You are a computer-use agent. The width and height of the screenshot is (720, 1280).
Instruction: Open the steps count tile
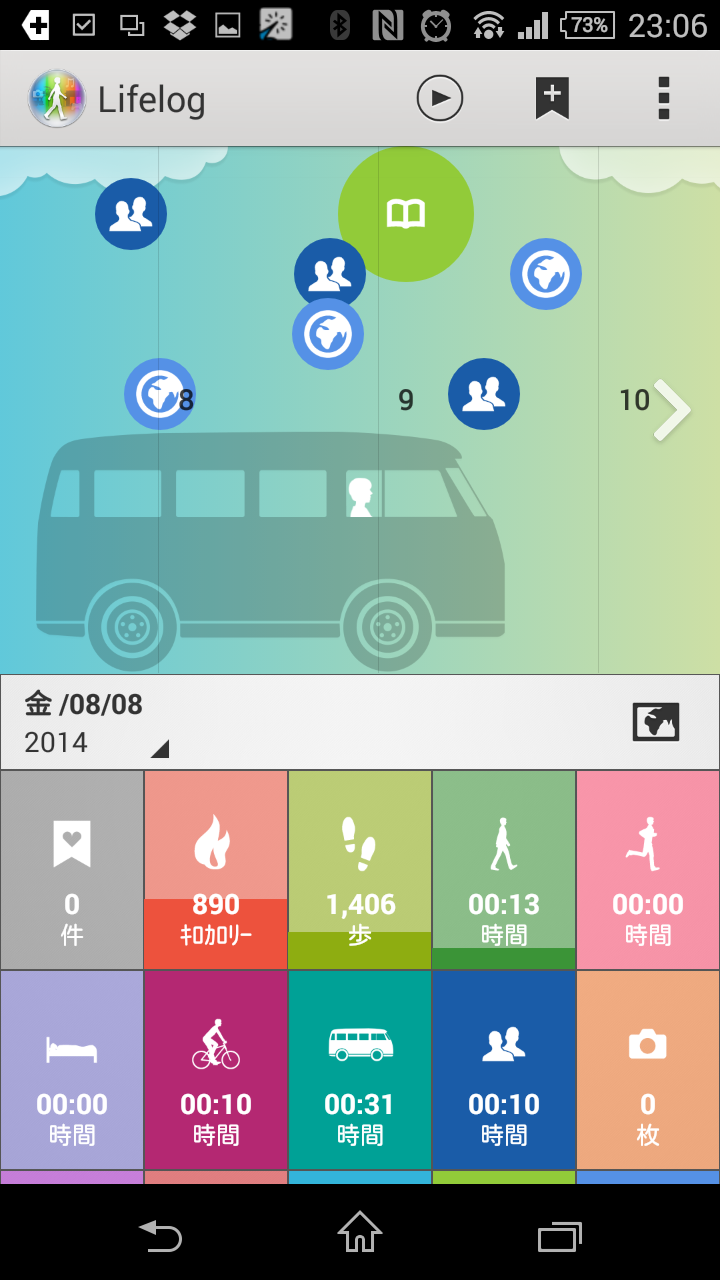pyautogui.click(x=360, y=870)
